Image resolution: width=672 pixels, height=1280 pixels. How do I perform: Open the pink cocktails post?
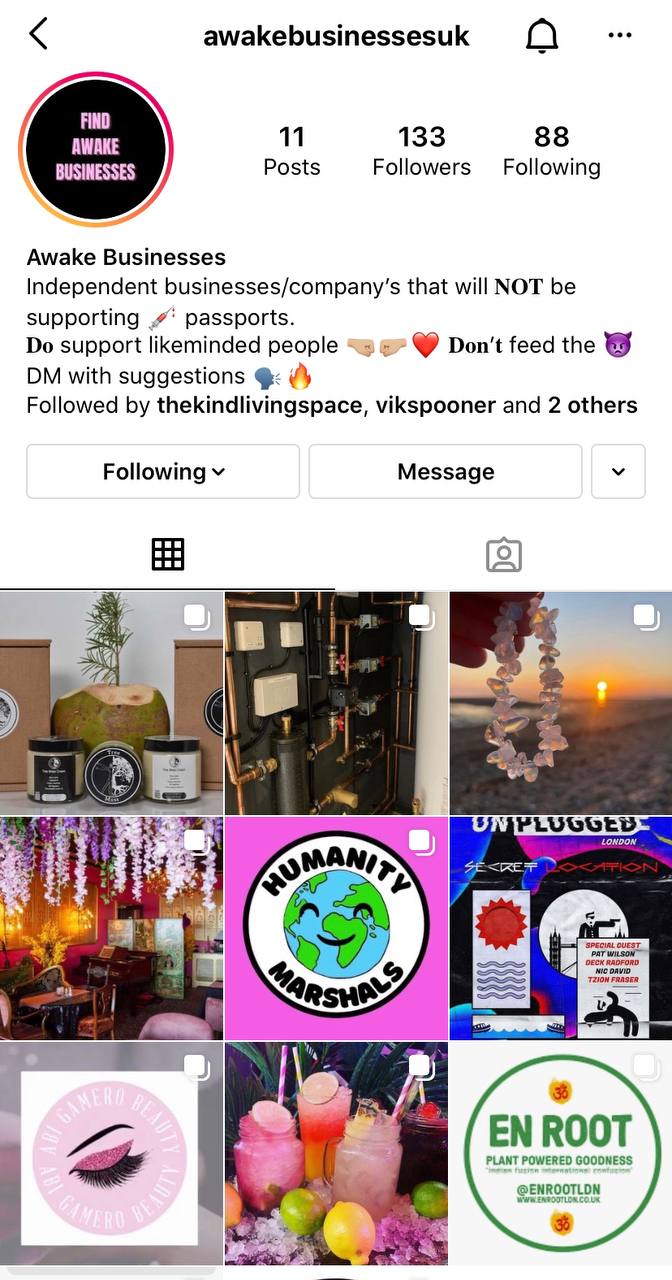(x=336, y=1154)
